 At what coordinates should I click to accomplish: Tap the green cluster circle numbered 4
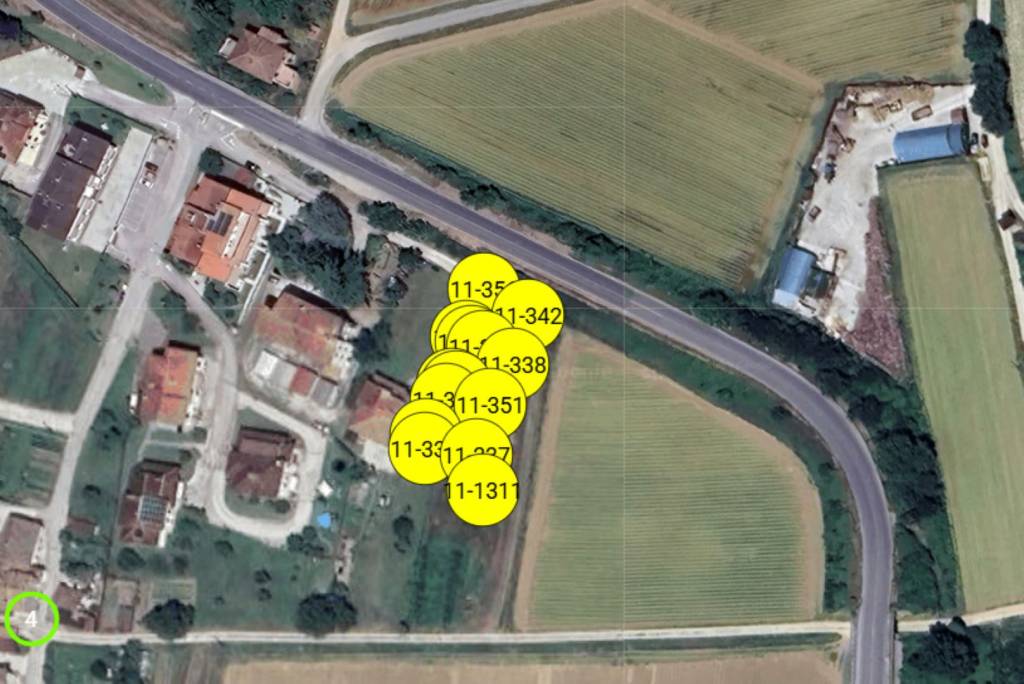tap(31, 620)
